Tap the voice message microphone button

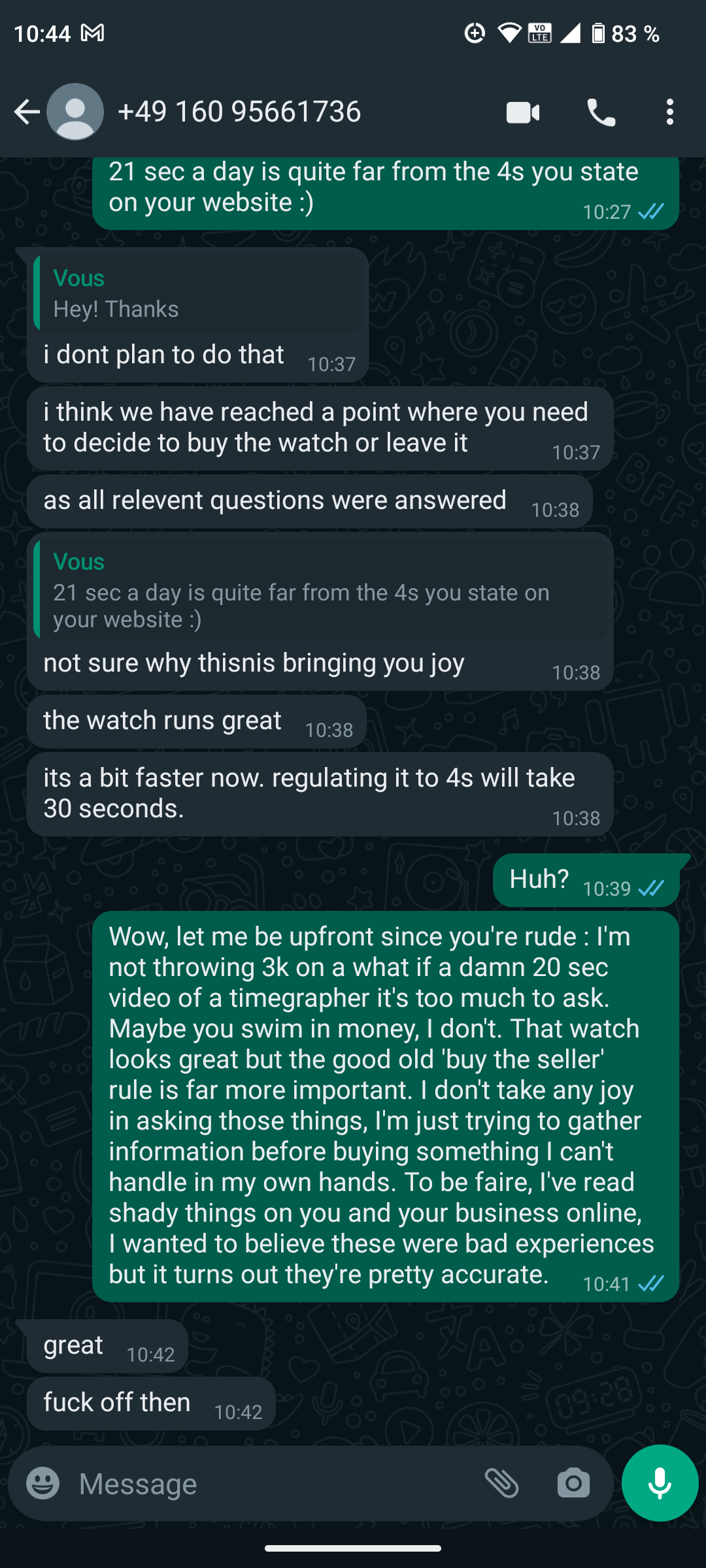click(660, 1483)
